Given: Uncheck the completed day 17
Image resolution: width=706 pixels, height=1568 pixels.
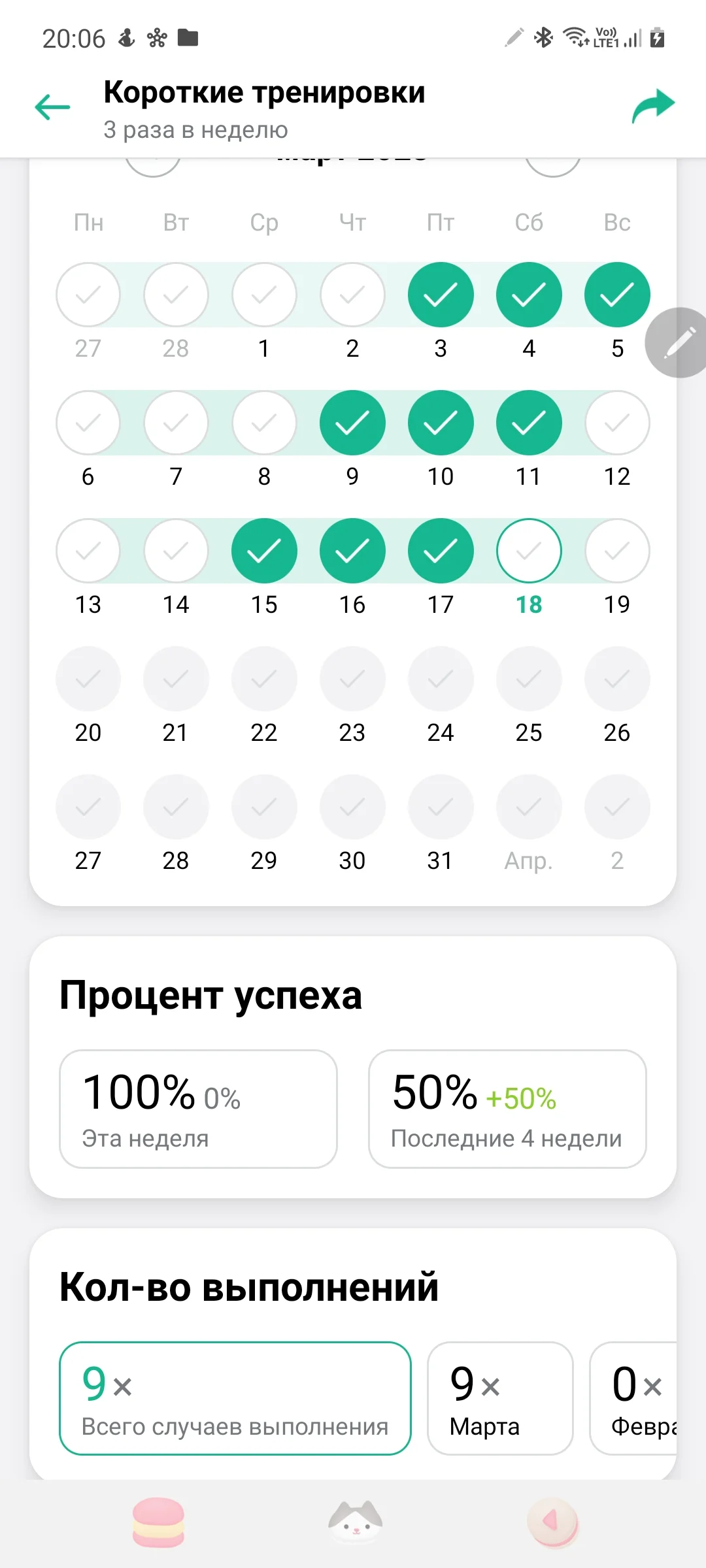Looking at the screenshot, I should click(x=441, y=551).
